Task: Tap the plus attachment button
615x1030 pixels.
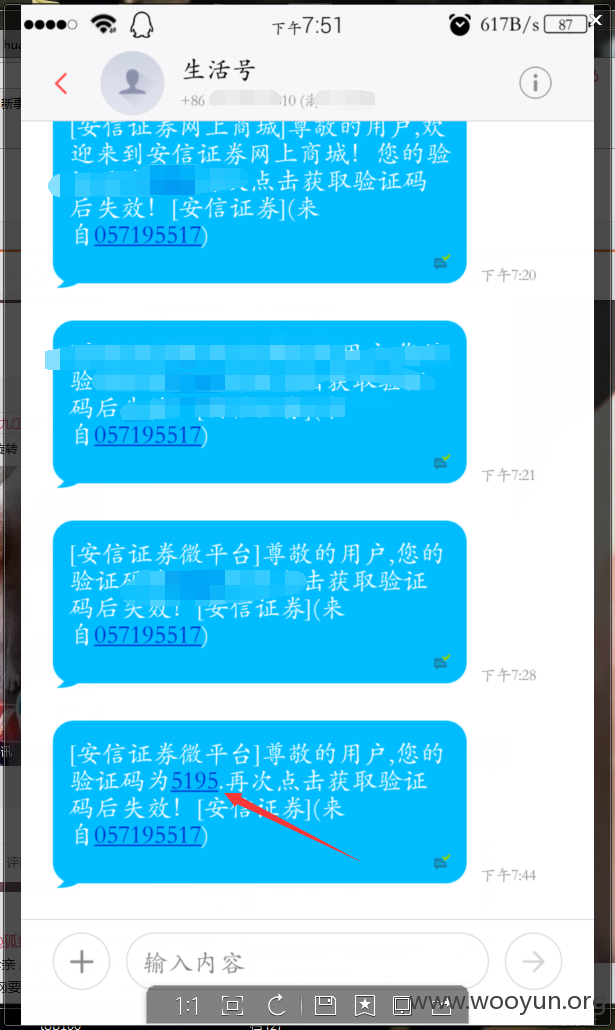Action: (81, 962)
